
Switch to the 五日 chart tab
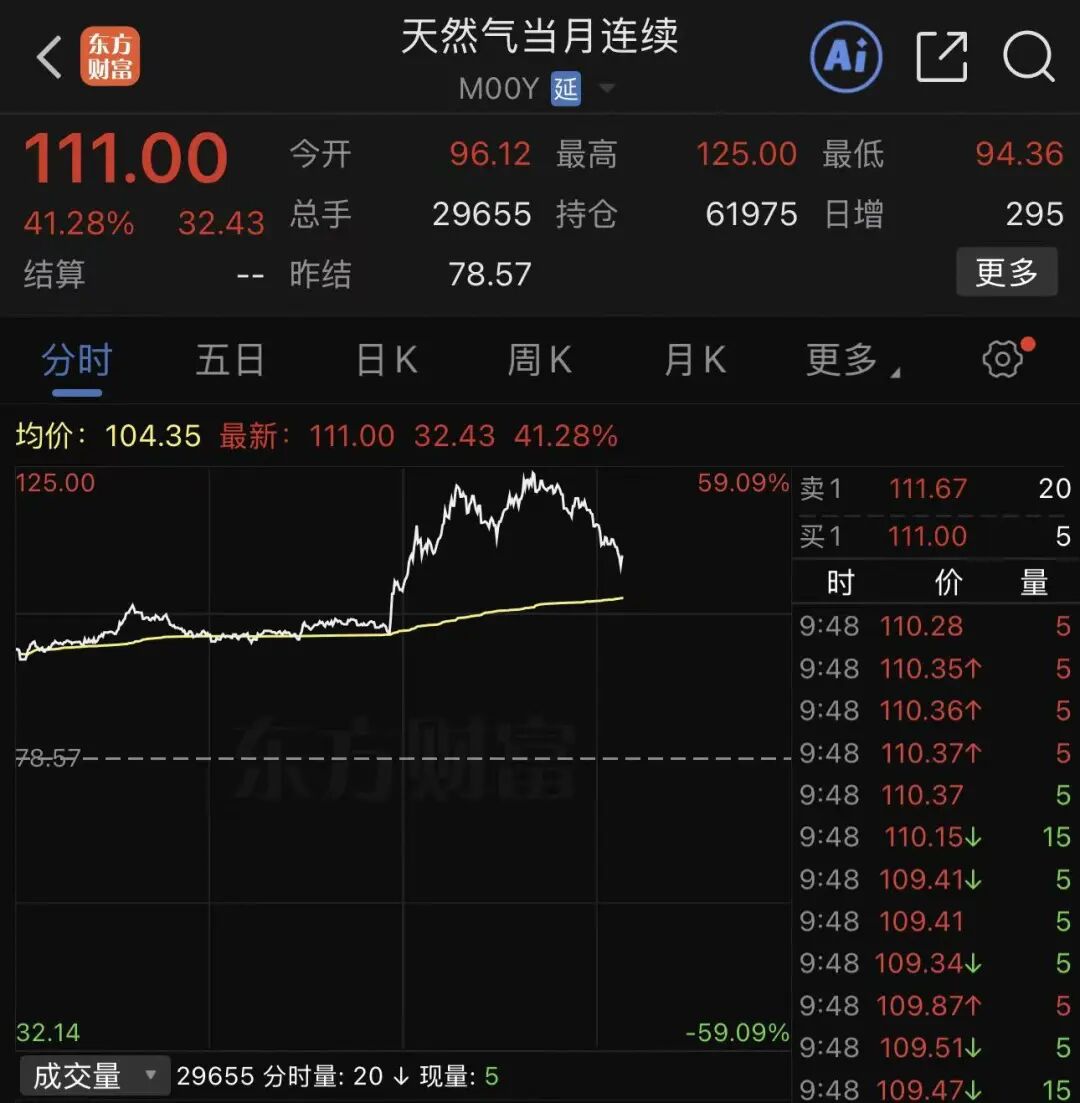[230, 360]
